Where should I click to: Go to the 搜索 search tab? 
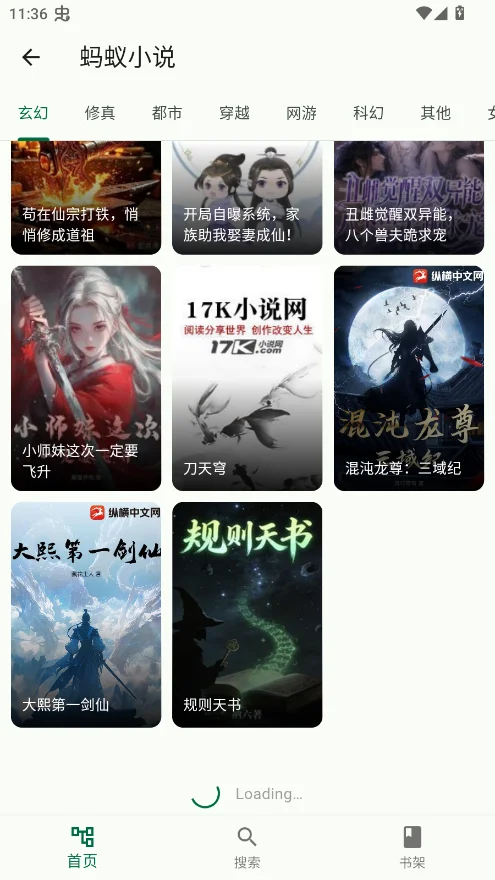point(247,847)
